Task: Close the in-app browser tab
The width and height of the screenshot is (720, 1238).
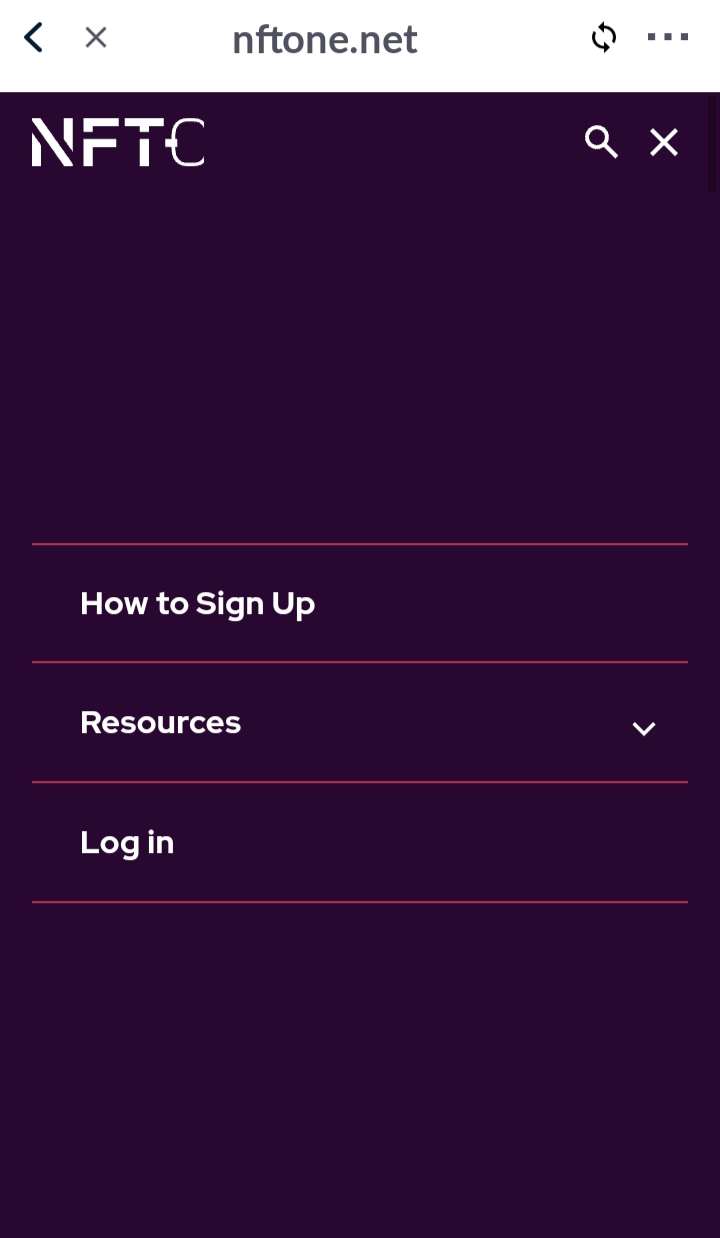Action: (96, 38)
